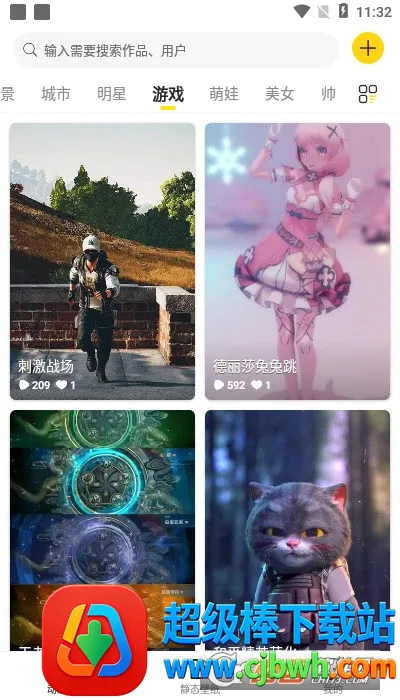Viewport: 400px width, 700px height.
Task: Tap the yellow plus button
Action: (x=368, y=48)
